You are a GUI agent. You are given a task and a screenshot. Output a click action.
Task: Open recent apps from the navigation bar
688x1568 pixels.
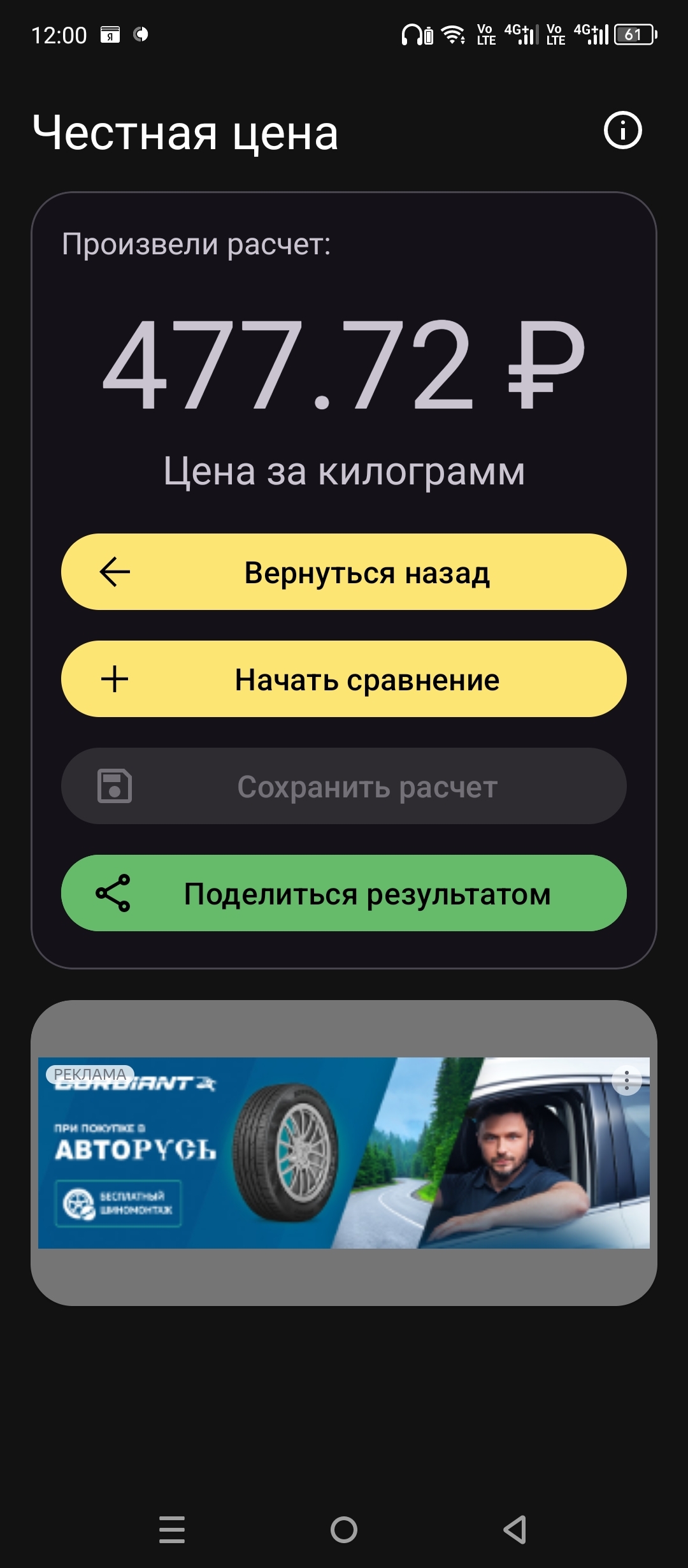172,1529
